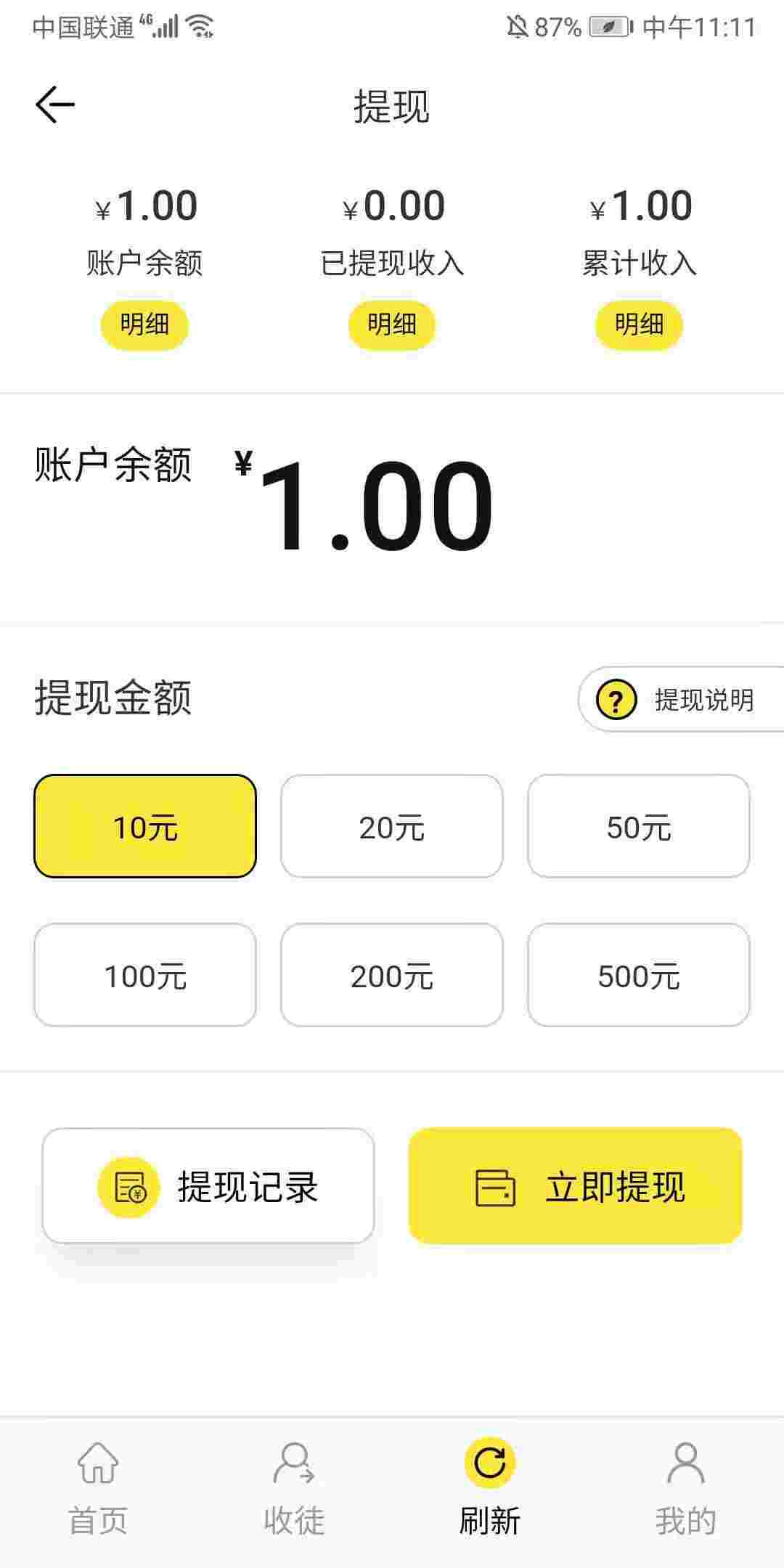Open 明细 under 累计收入

(639, 324)
